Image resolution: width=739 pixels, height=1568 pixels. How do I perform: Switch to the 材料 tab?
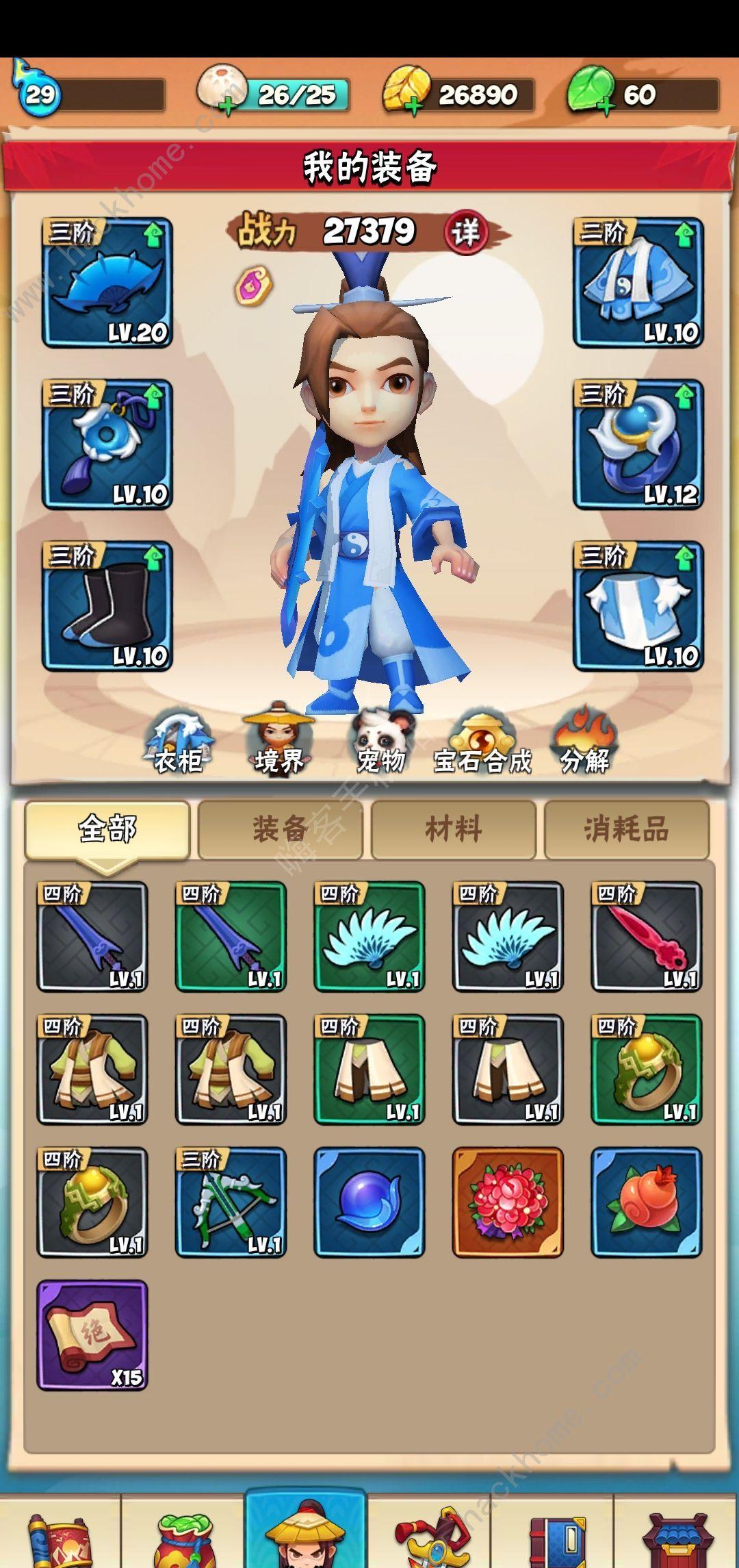453,829
